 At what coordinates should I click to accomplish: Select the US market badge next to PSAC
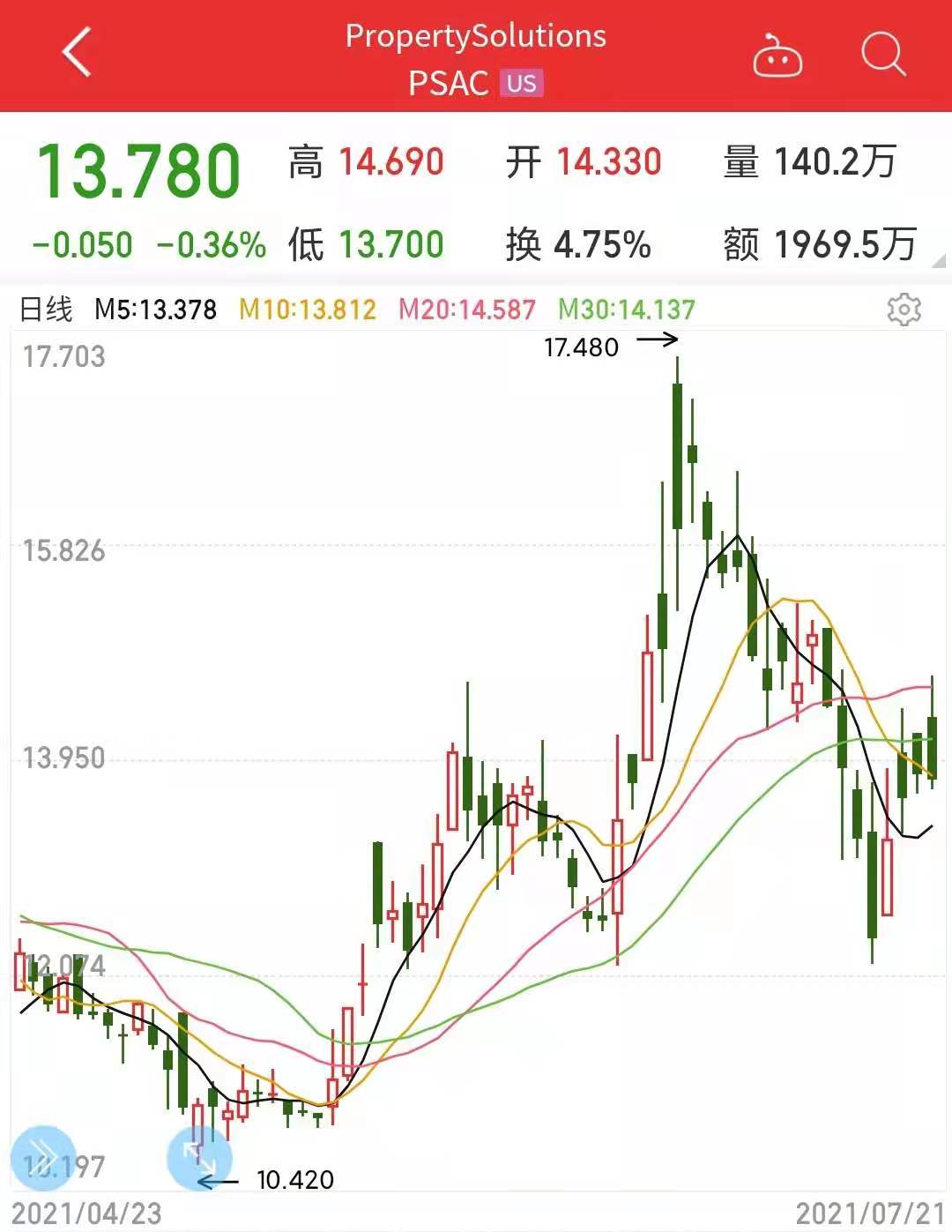point(522,84)
